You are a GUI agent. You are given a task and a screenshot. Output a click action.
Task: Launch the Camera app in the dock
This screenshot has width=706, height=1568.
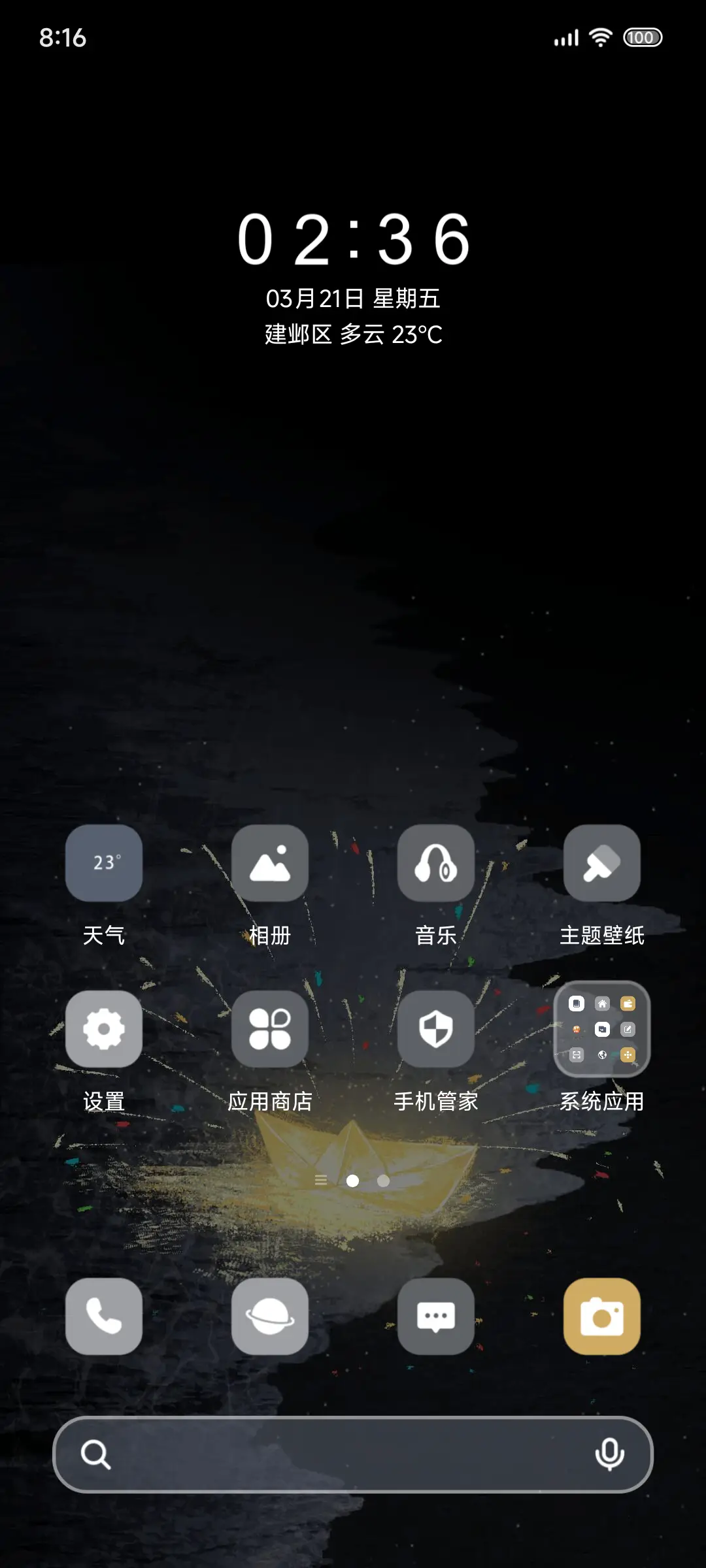pyautogui.click(x=601, y=1316)
